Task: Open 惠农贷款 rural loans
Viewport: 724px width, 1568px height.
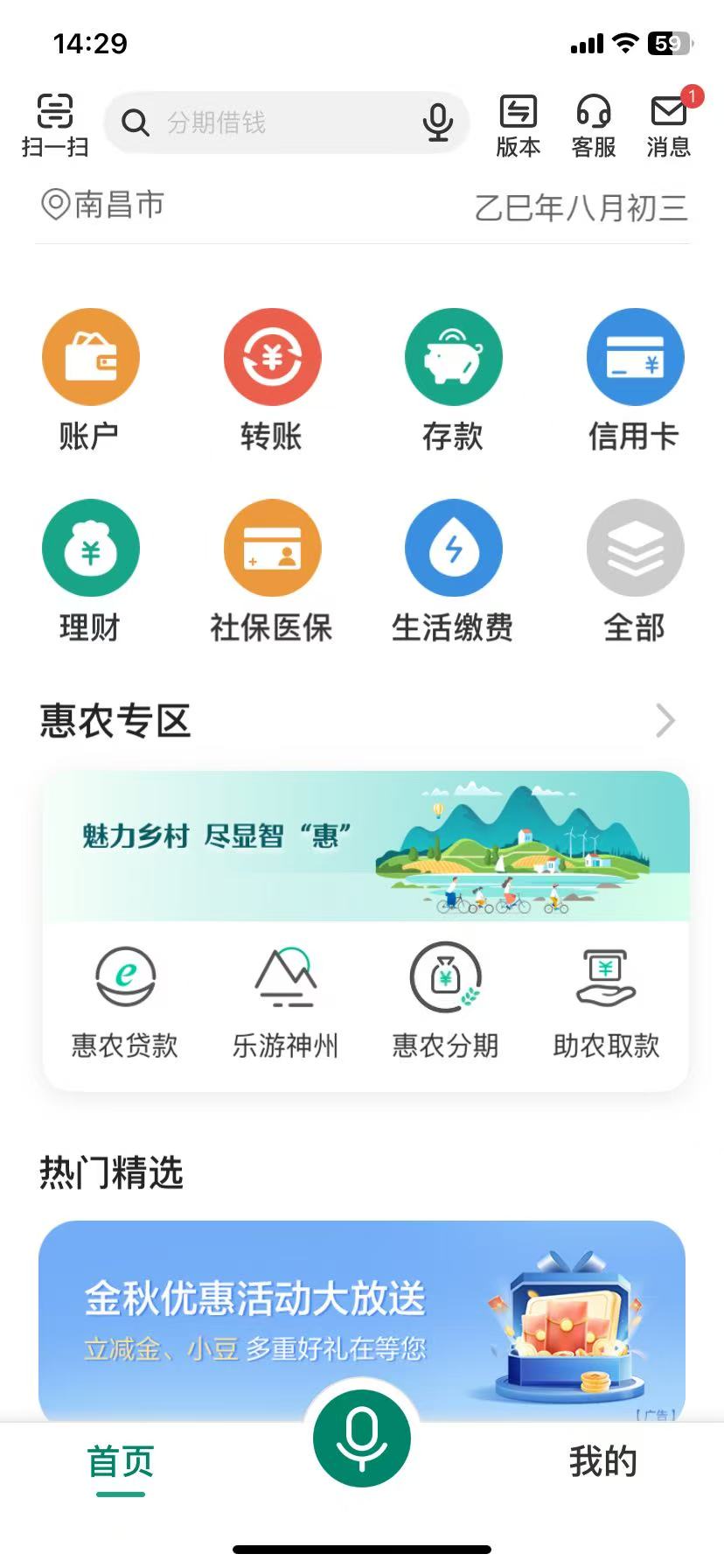Action: (124, 999)
